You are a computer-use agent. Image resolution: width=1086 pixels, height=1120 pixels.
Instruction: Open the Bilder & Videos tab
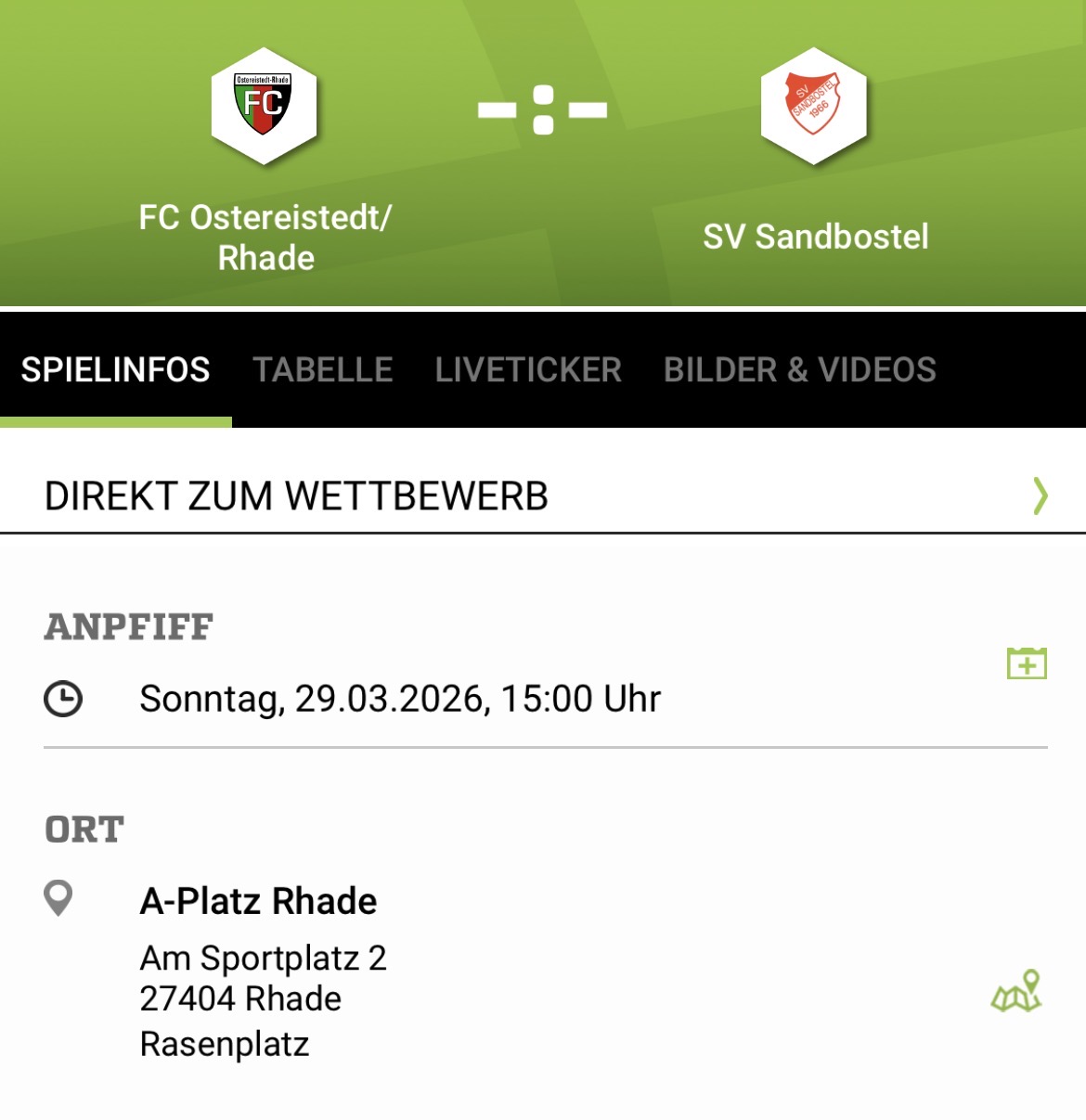(x=799, y=370)
